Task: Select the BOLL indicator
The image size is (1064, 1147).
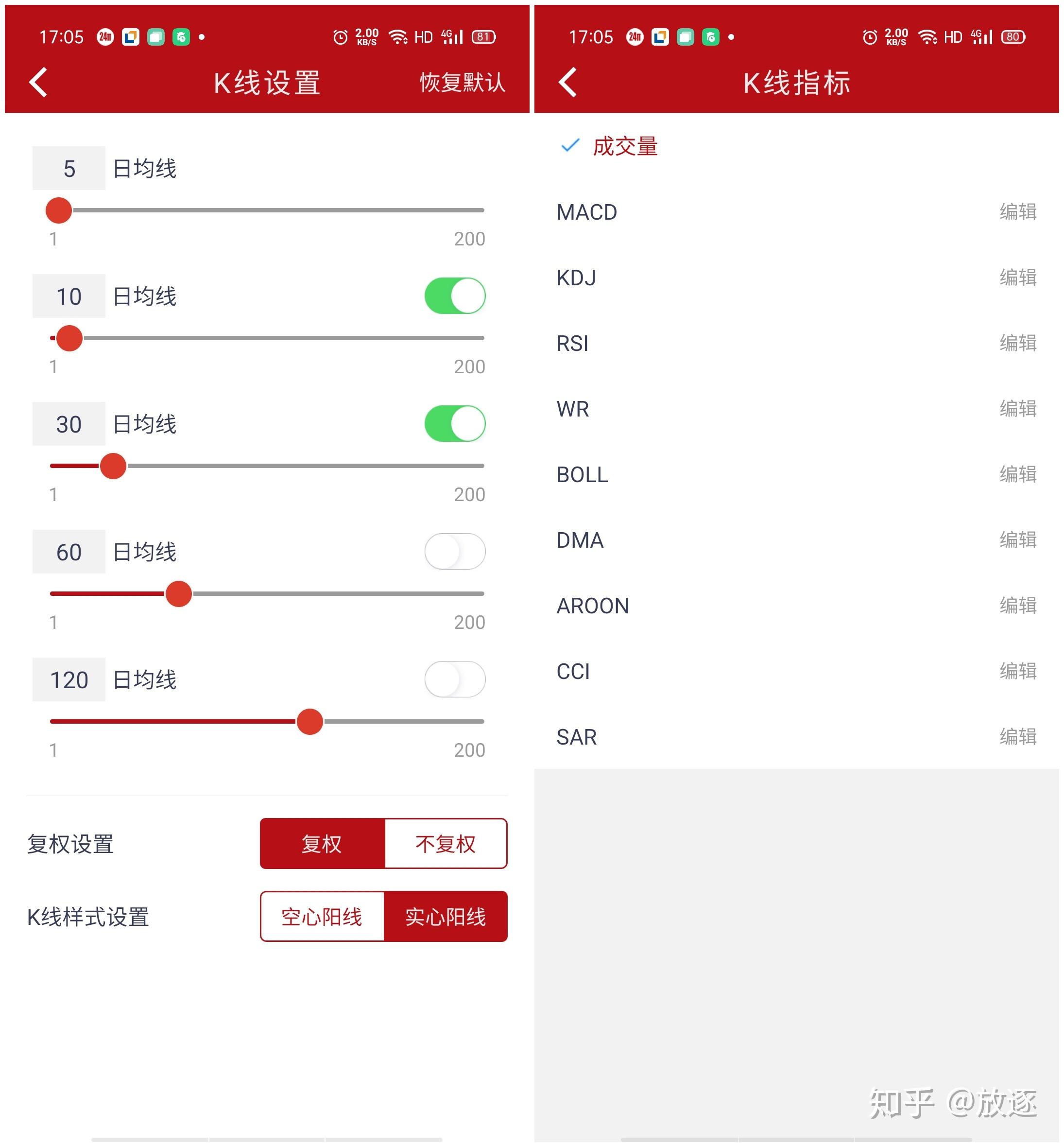Action: point(582,475)
